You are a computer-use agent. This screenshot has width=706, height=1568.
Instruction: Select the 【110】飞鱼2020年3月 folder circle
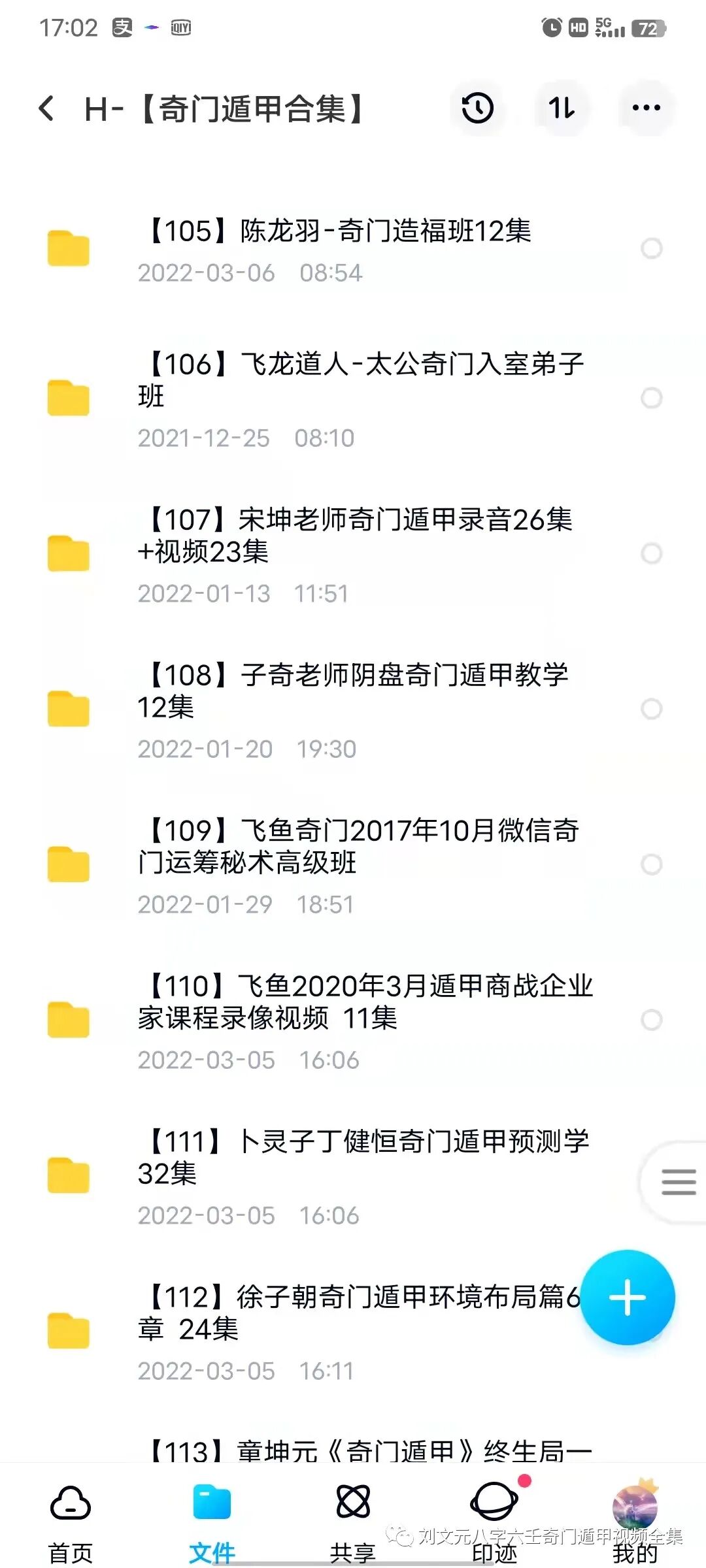pos(651,1020)
